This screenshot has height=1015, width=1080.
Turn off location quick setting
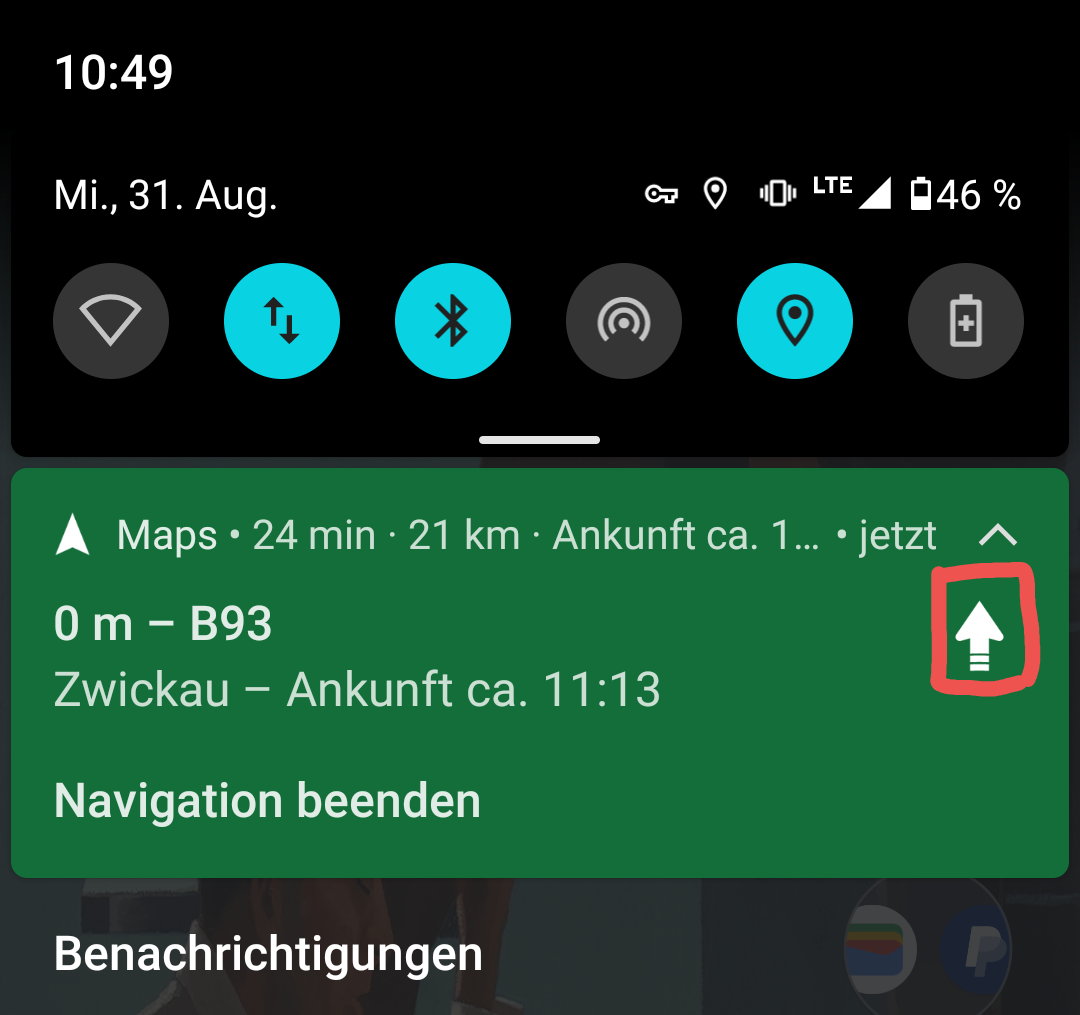tap(795, 322)
